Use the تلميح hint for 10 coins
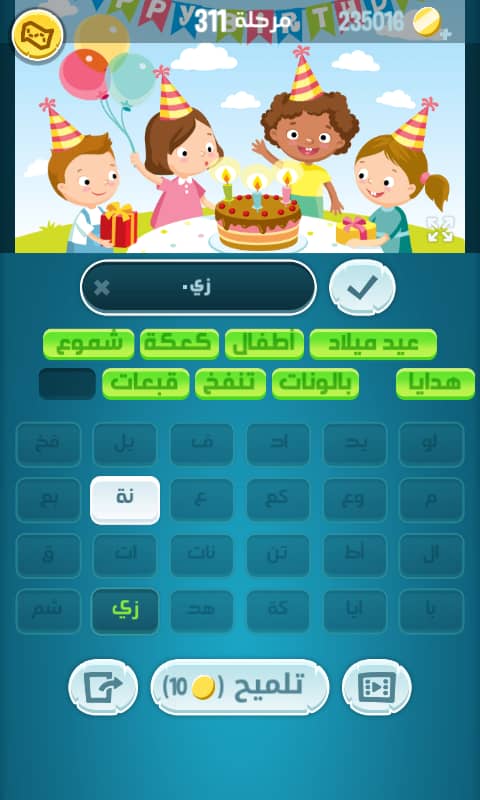480x800 pixels. pyautogui.click(x=240, y=687)
